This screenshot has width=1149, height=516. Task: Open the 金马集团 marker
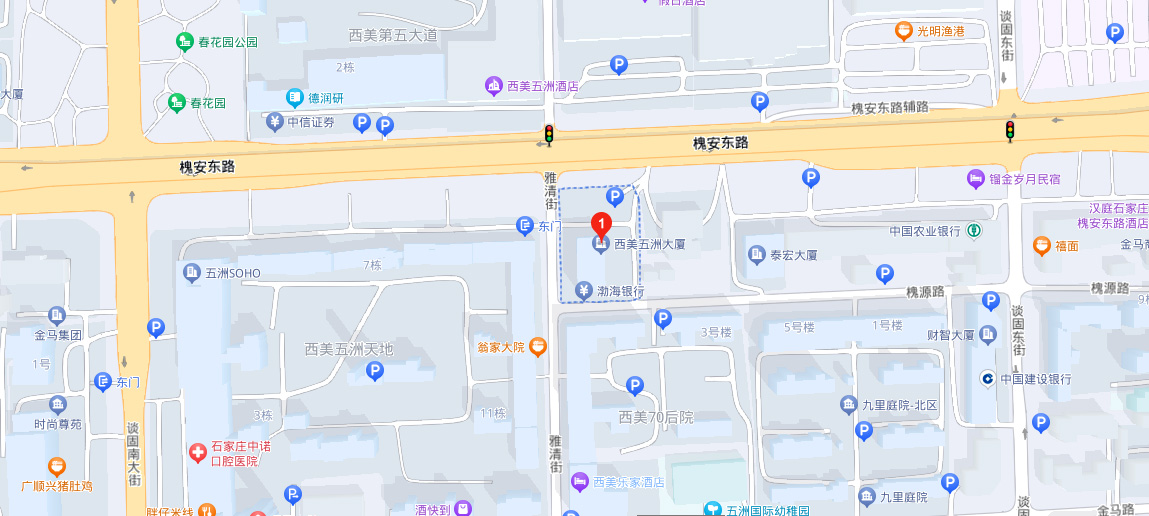tap(56, 316)
